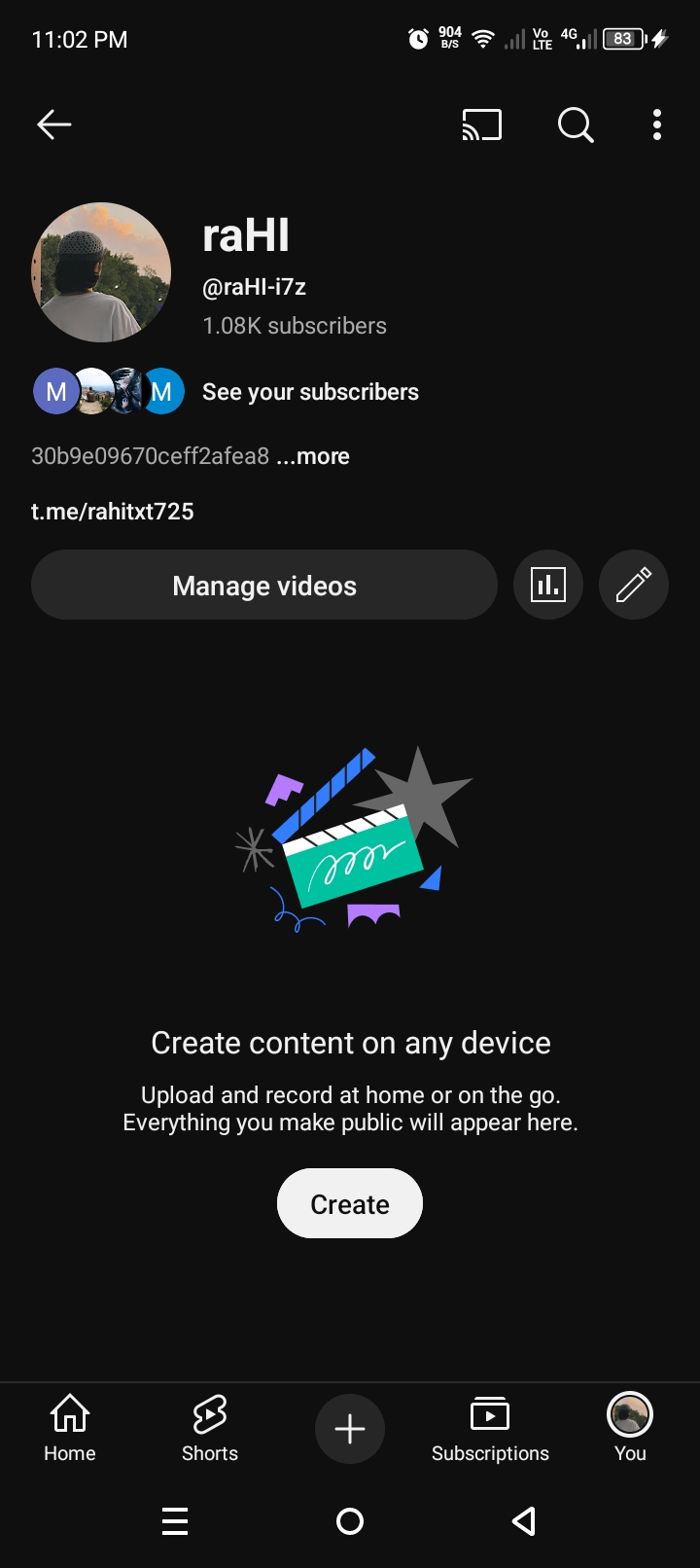Tap See your subscribers
The width and height of the screenshot is (700, 1568).
(x=310, y=392)
